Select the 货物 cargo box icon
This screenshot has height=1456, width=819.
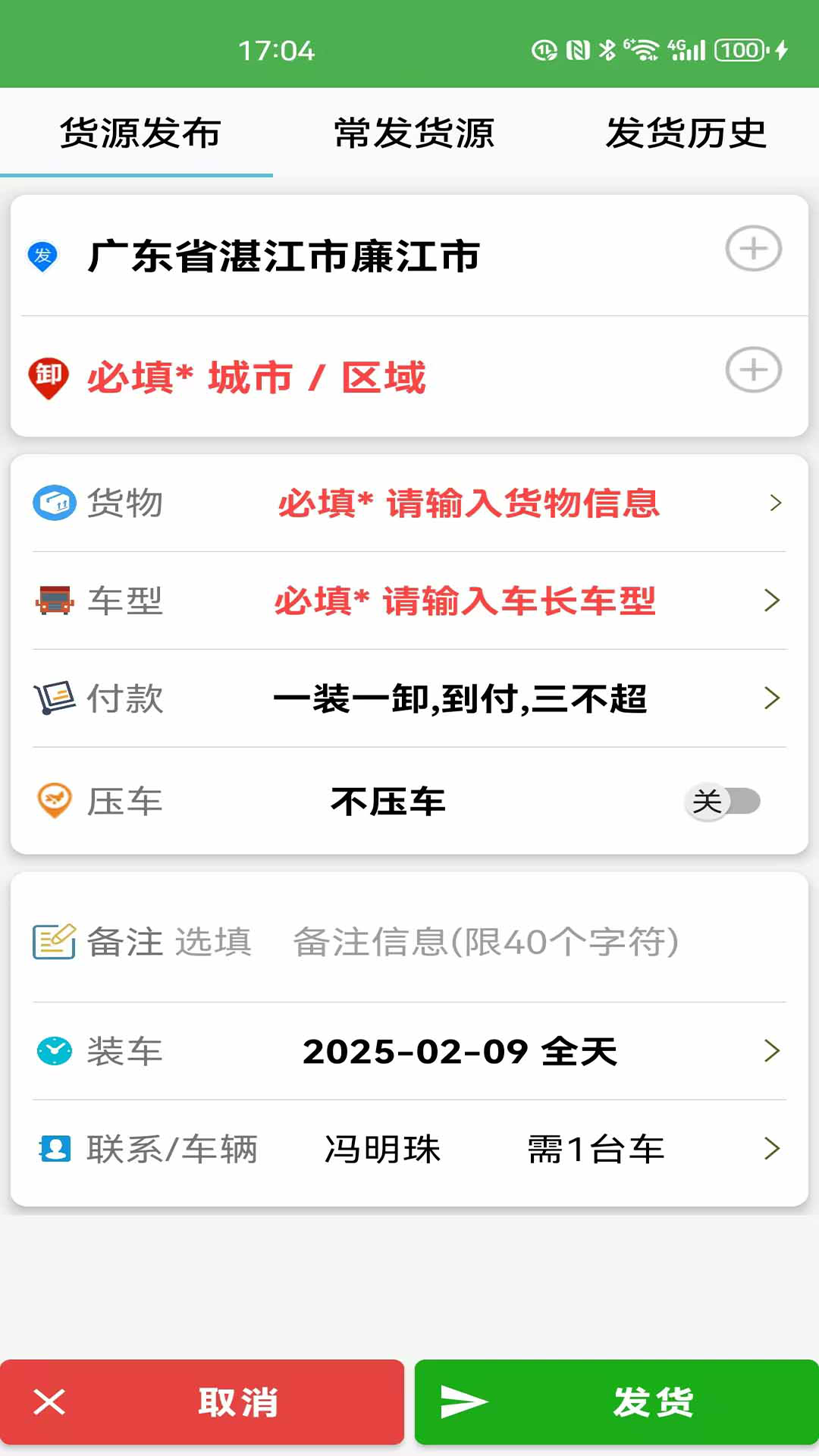pyautogui.click(x=53, y=502)
